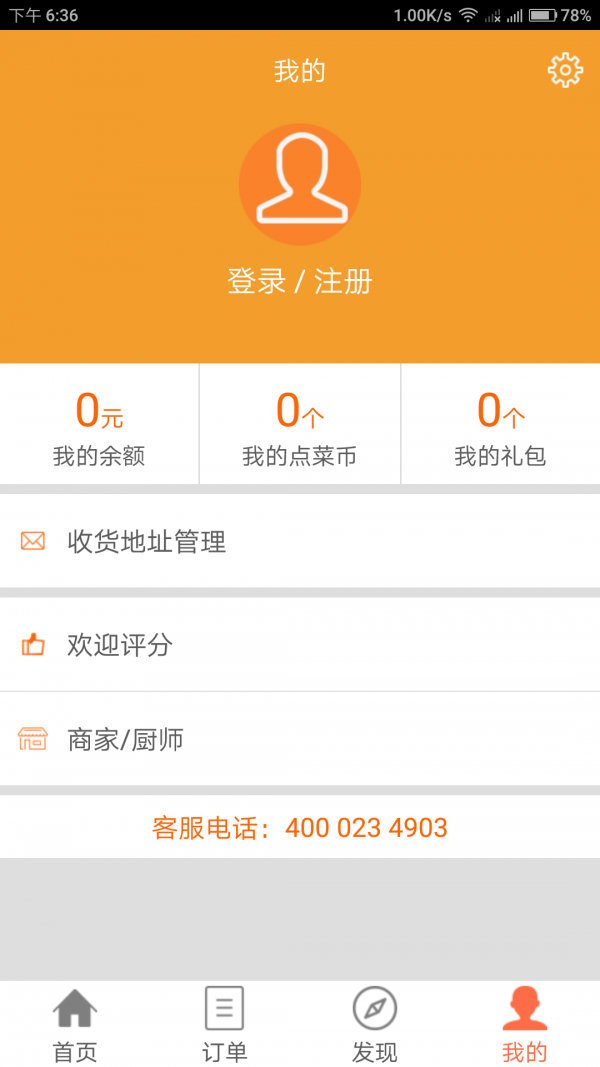View 我的点菜币 coins
Screen dimensions: 600x1067
[300, 425]
